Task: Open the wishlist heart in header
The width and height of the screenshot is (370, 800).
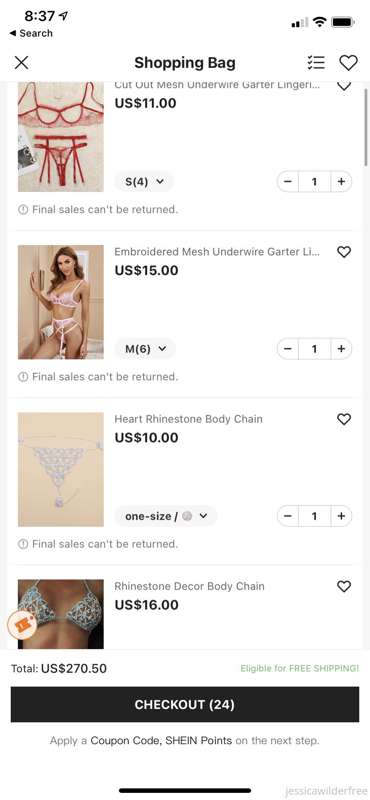Action: pos(349,63)
